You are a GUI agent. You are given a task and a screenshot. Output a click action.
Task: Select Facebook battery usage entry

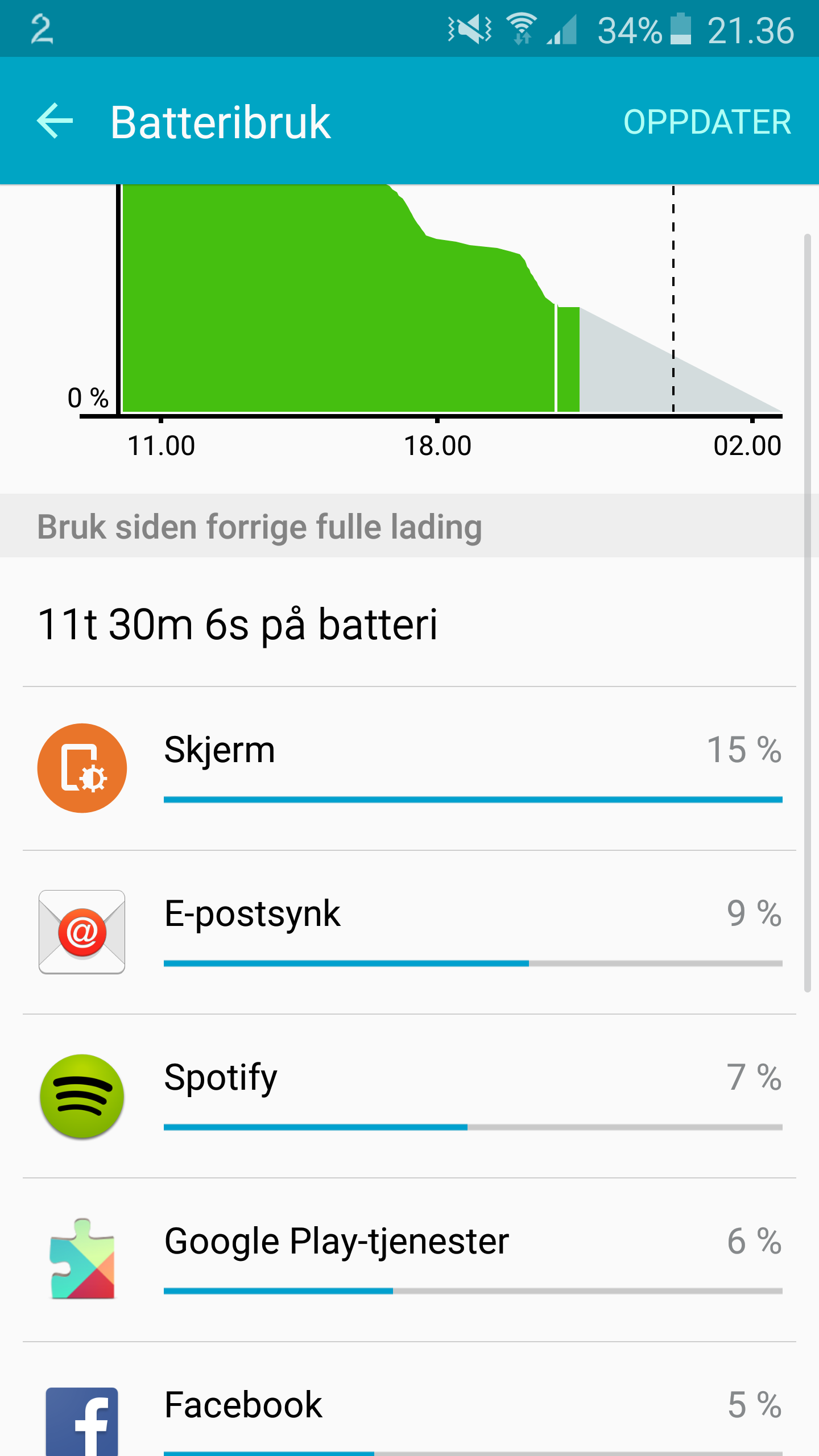click(409, 1400)
